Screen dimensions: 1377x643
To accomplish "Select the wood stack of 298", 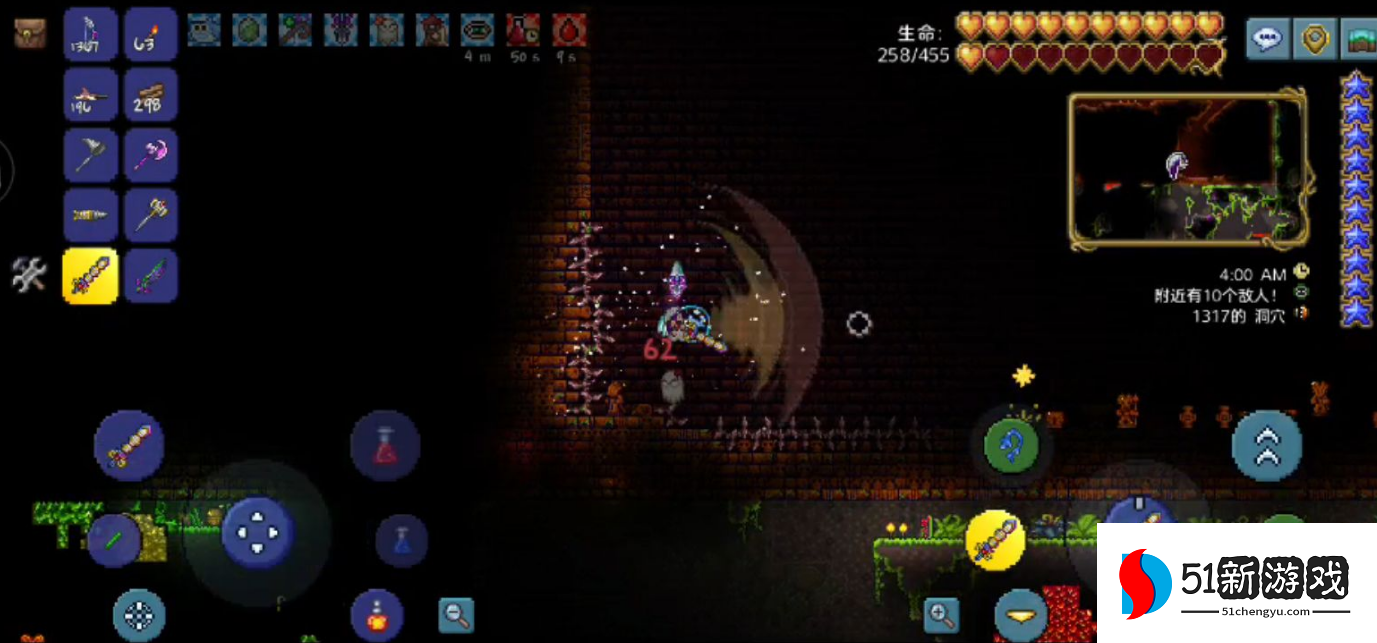I will (x=151, y=96).
